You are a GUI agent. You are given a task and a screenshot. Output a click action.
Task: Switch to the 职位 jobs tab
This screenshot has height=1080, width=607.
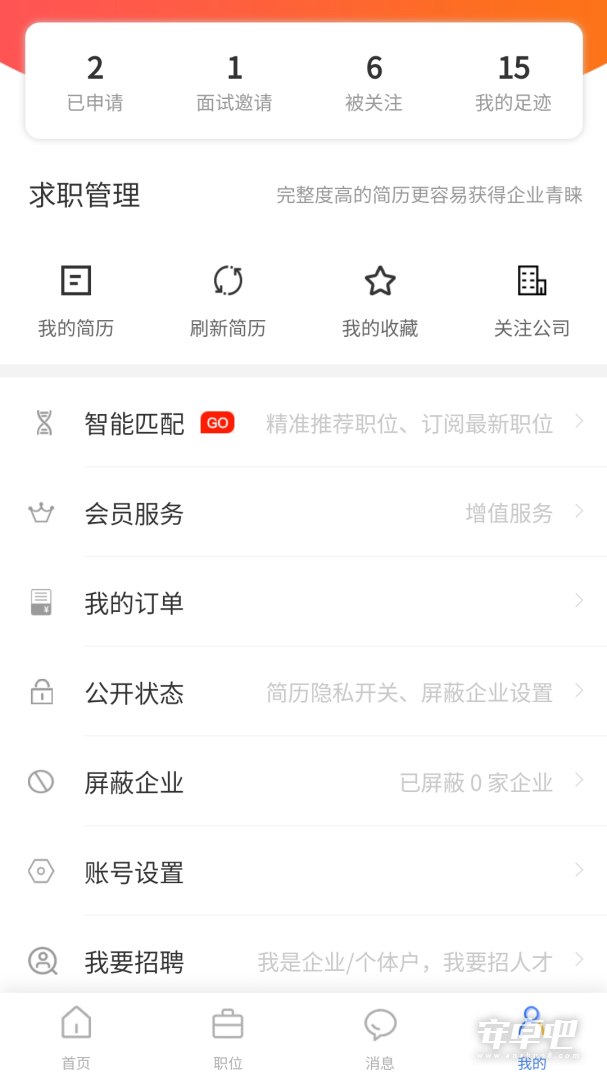point(228,1037)
